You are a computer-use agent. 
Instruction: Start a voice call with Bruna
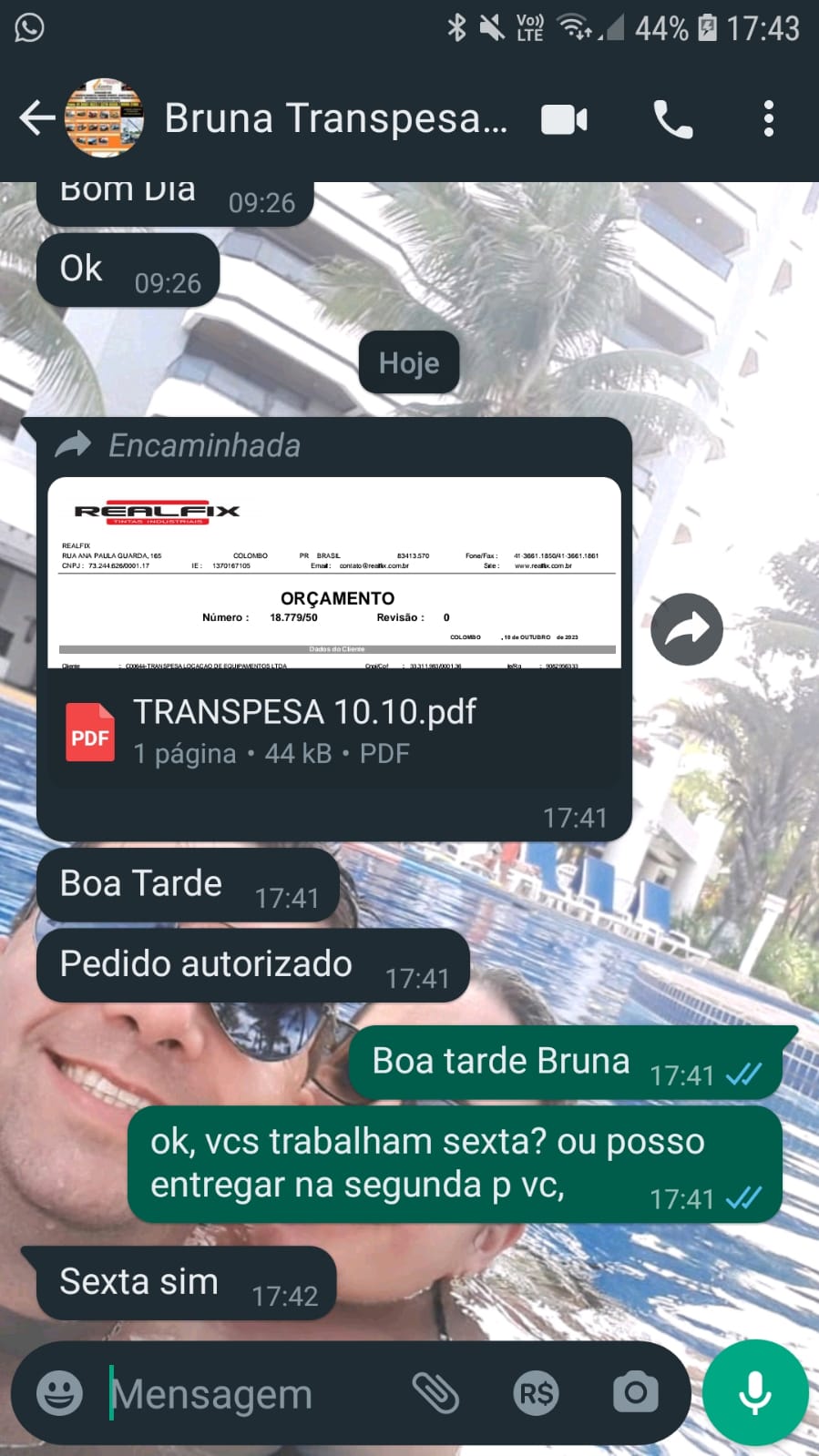[672, 119]
